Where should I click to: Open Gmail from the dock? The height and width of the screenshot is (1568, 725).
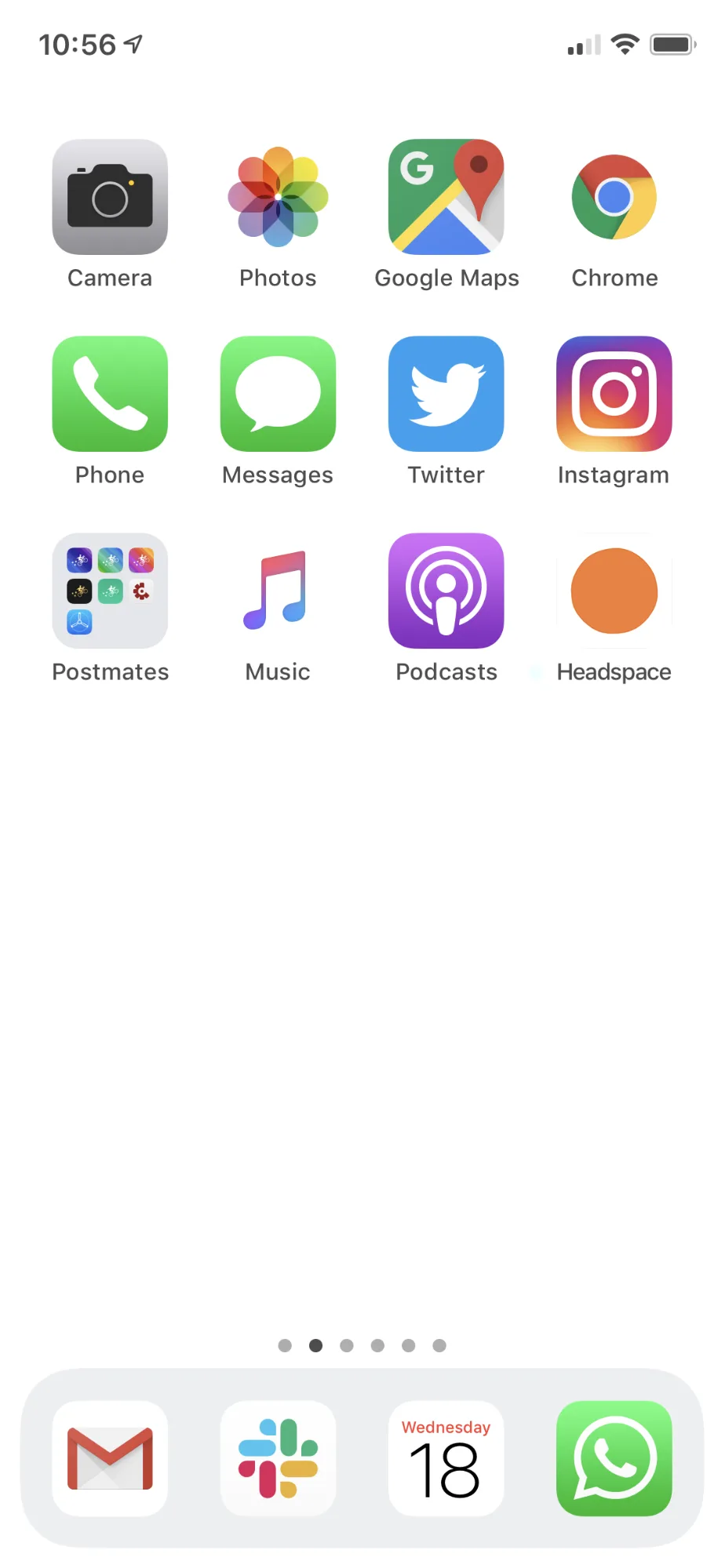(x=110, y=1458)
